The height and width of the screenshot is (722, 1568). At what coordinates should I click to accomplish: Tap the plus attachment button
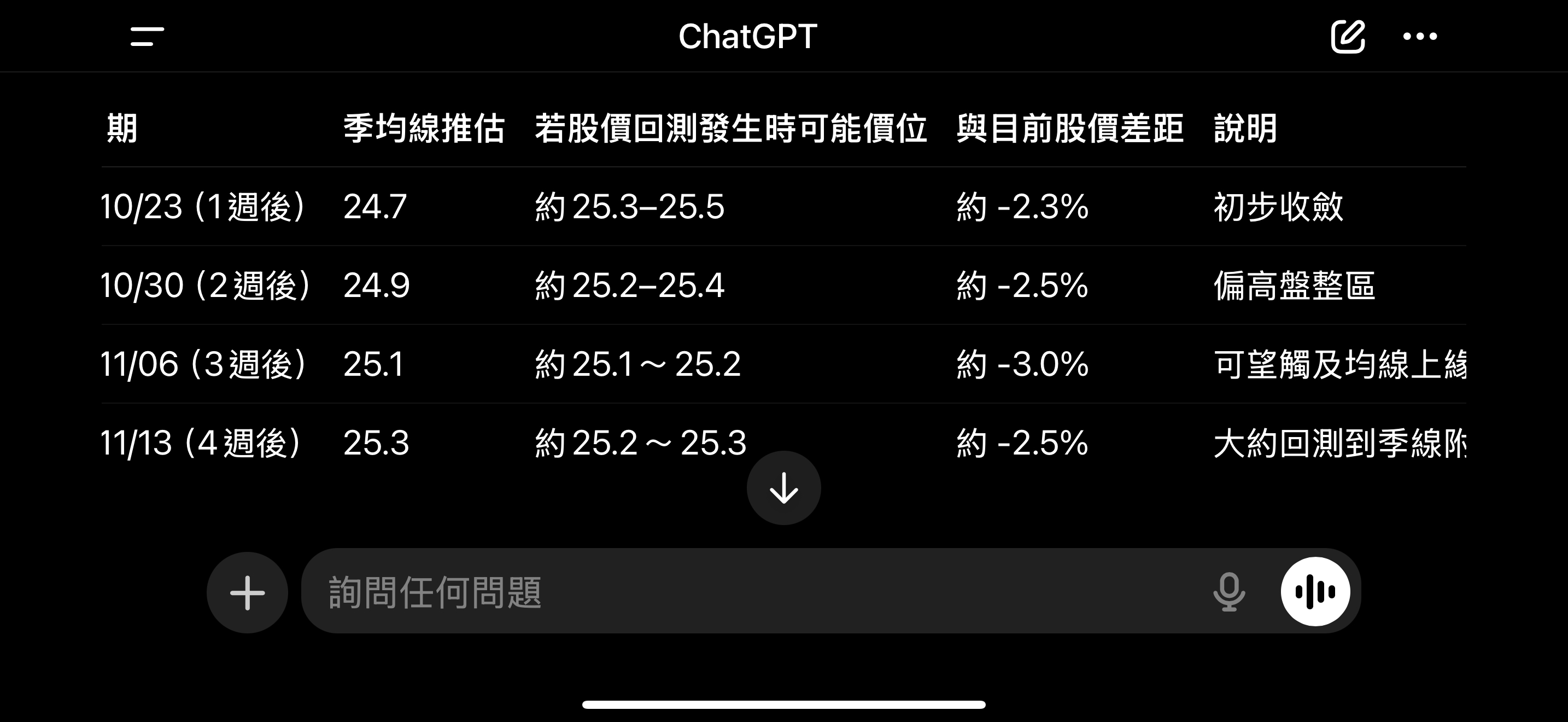(x=247, y=592)
